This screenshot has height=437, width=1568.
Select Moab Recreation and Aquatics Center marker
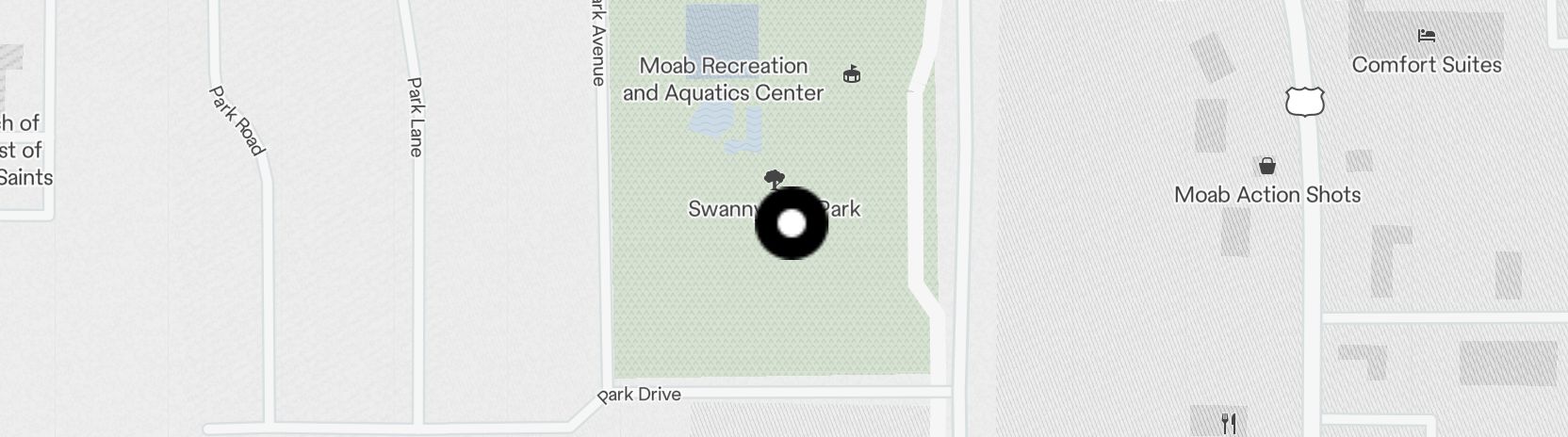pos(852,74)
